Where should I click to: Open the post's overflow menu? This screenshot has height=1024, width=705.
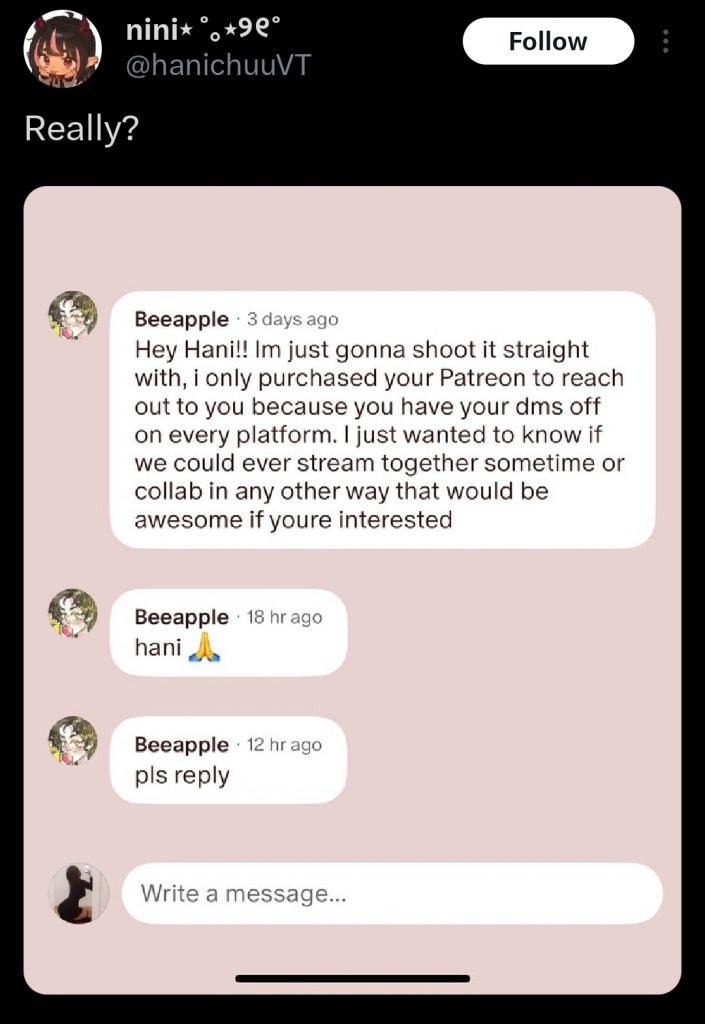click(x=666, y=42)
